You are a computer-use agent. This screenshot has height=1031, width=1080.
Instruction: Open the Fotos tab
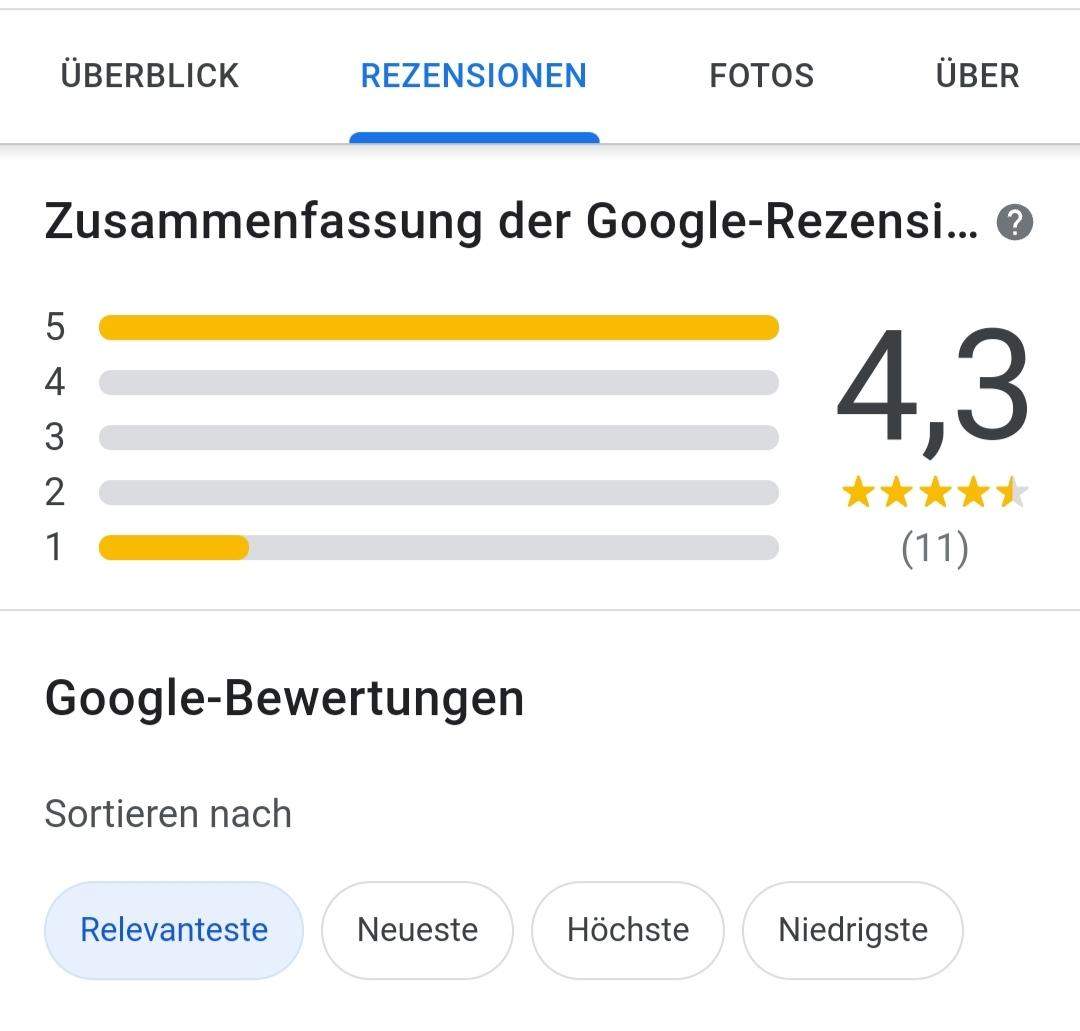761,76
